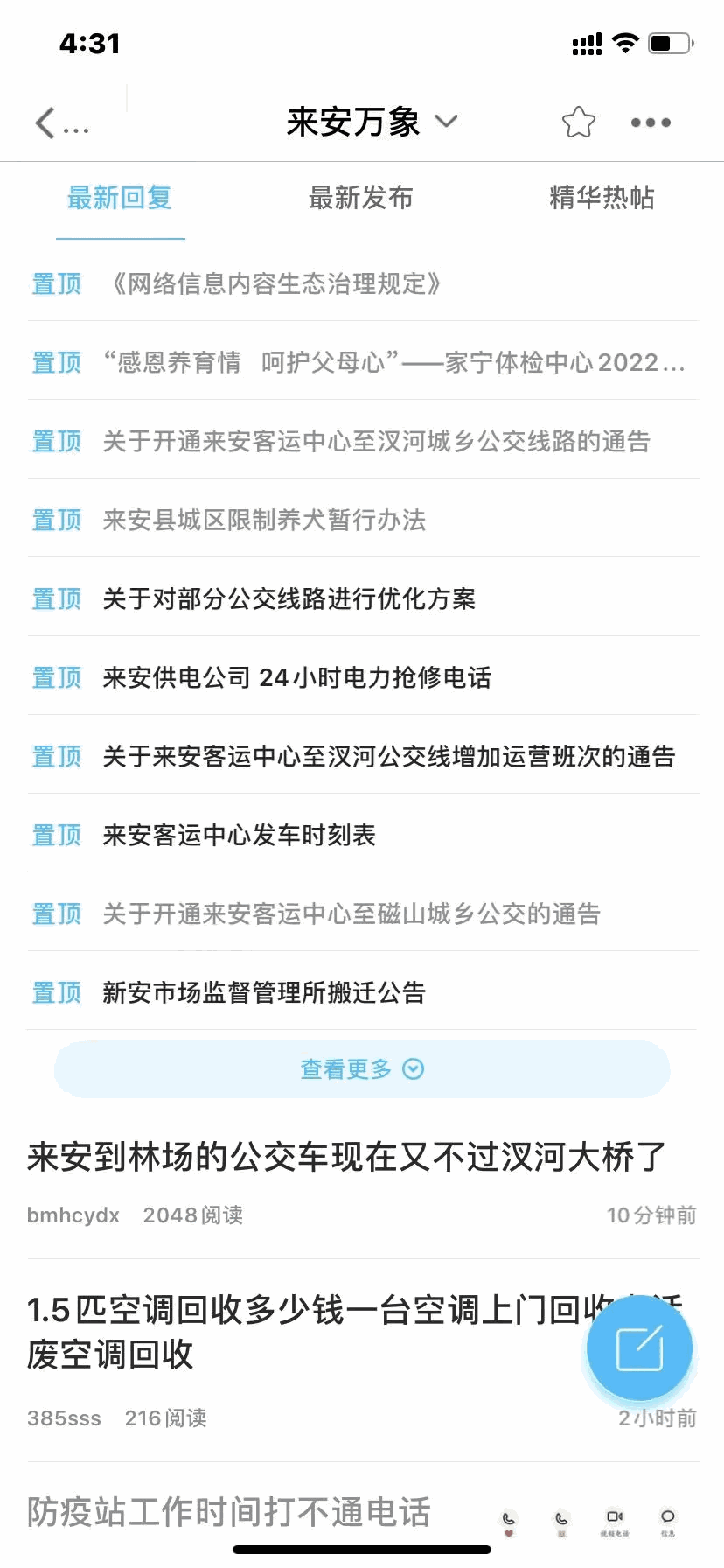The width and height of the screenshot is (724, 1568).
Task: Favorite this forum with the star
Action: coord(578,122)
